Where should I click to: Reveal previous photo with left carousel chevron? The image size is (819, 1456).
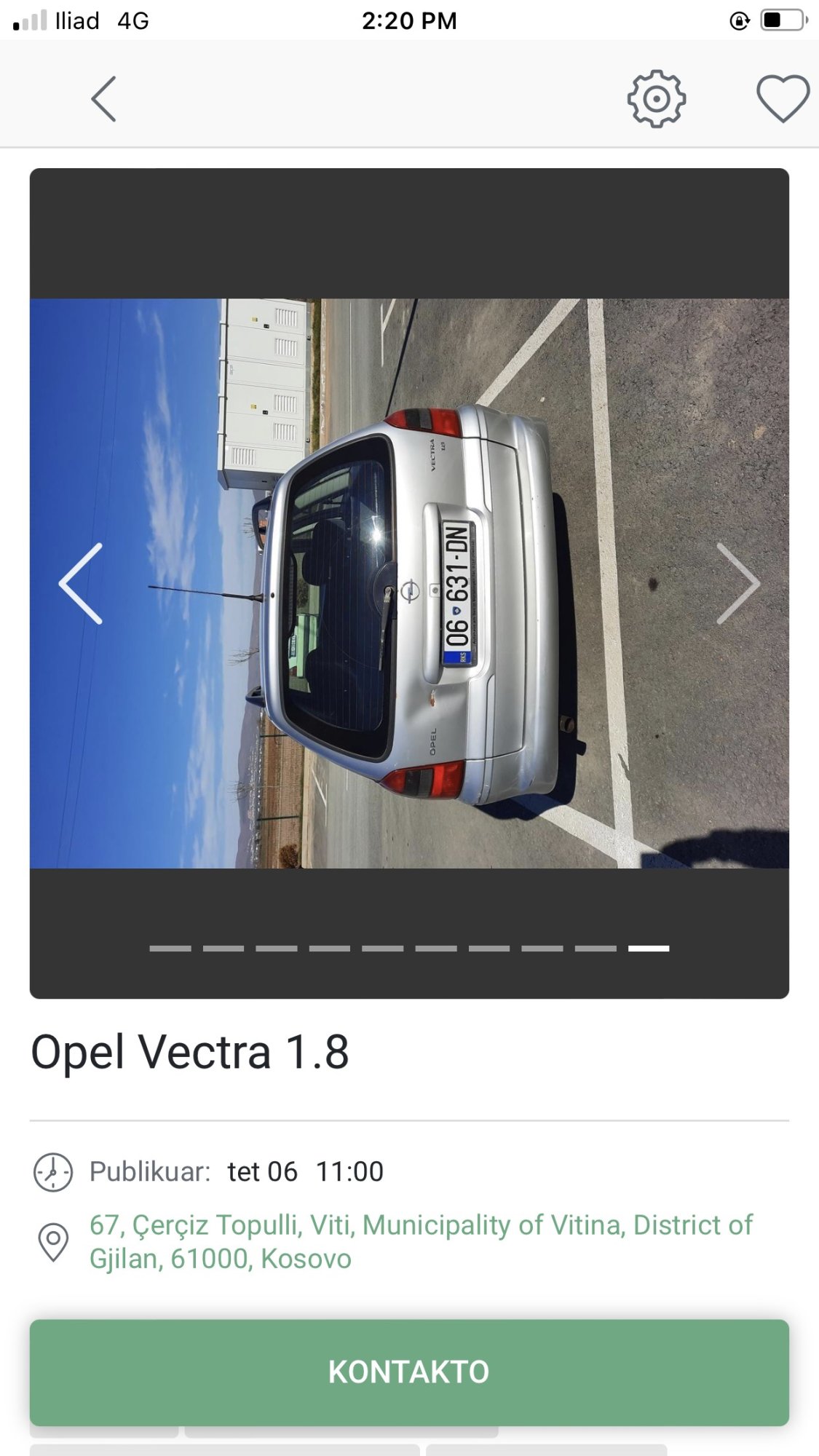click(80, 585)
